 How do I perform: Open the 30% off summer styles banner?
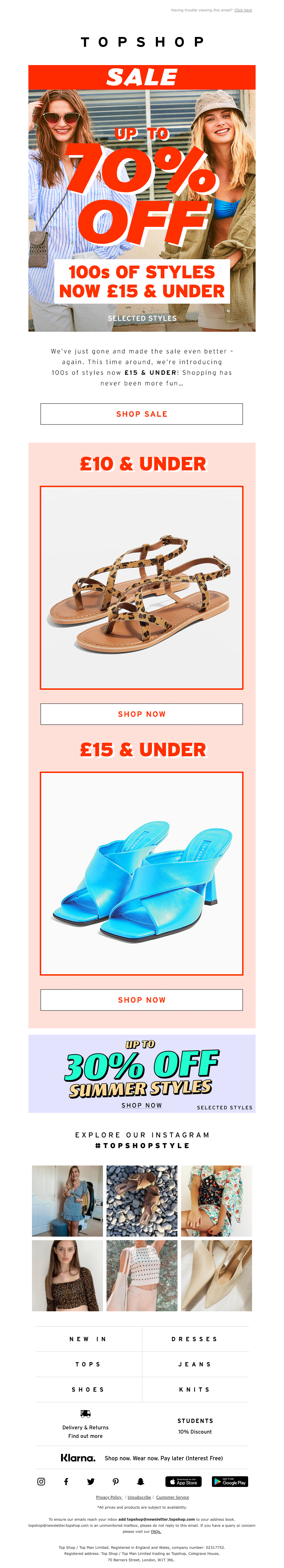[142, 1074]
